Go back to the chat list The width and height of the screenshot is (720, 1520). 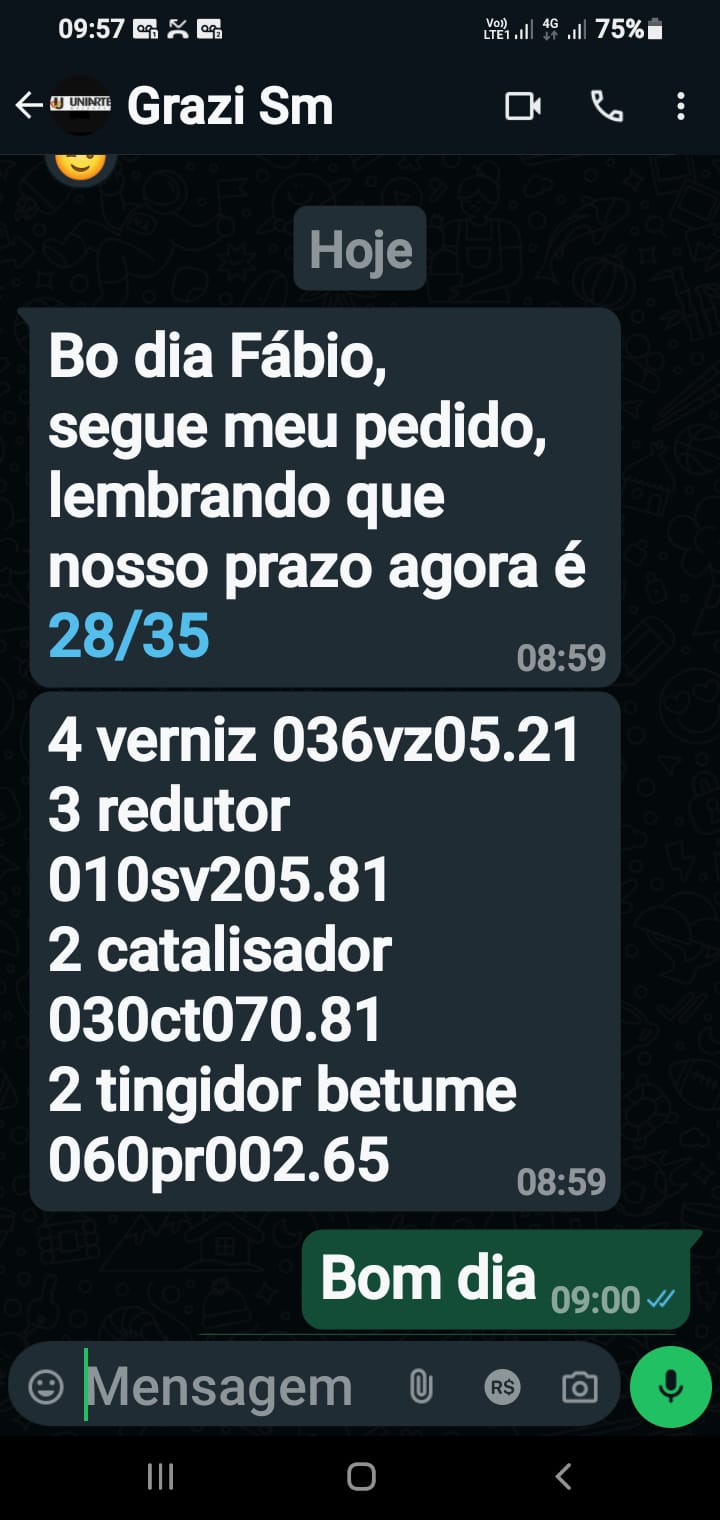(28, 105)
